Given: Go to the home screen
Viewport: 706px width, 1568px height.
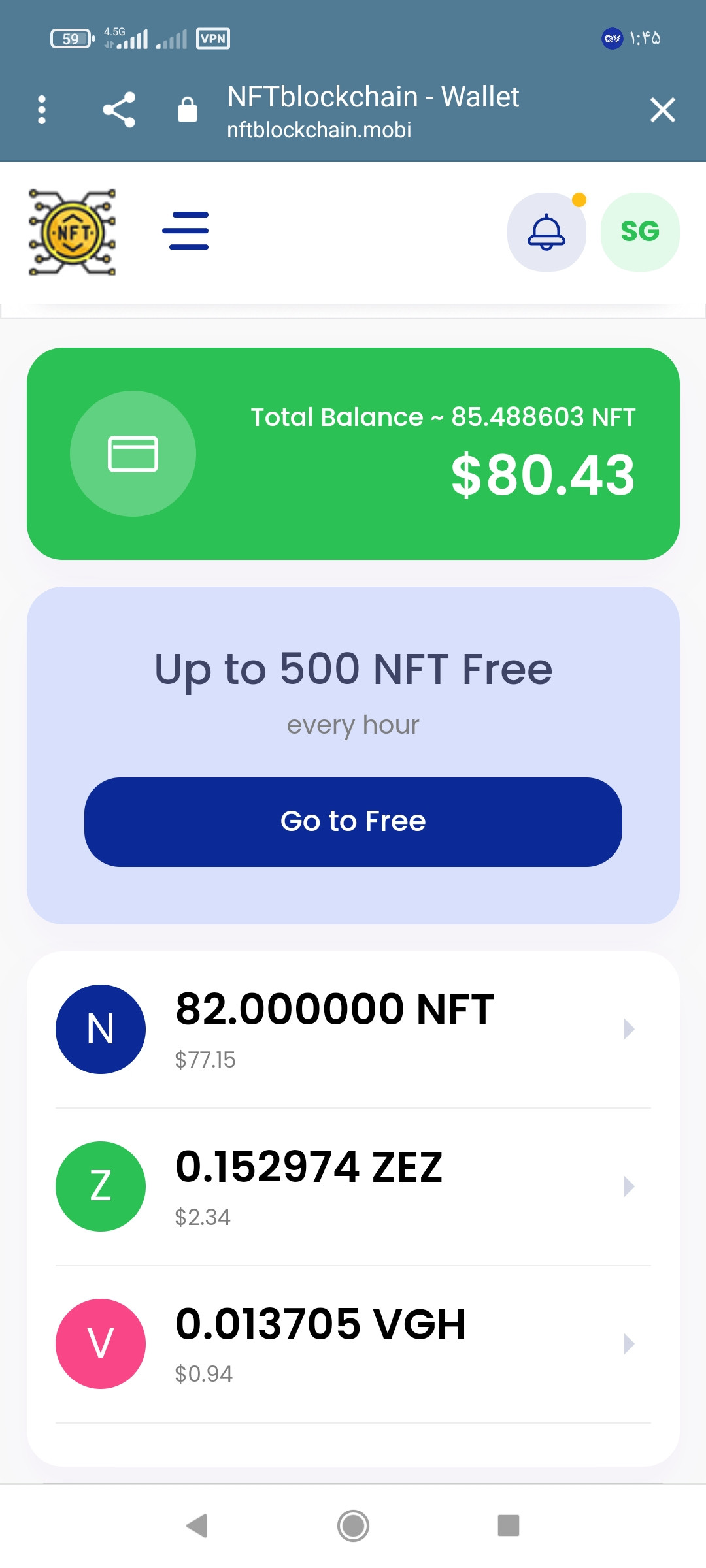Looking at the screenshot, I should pyautogui.click(x=353, y=1526).
